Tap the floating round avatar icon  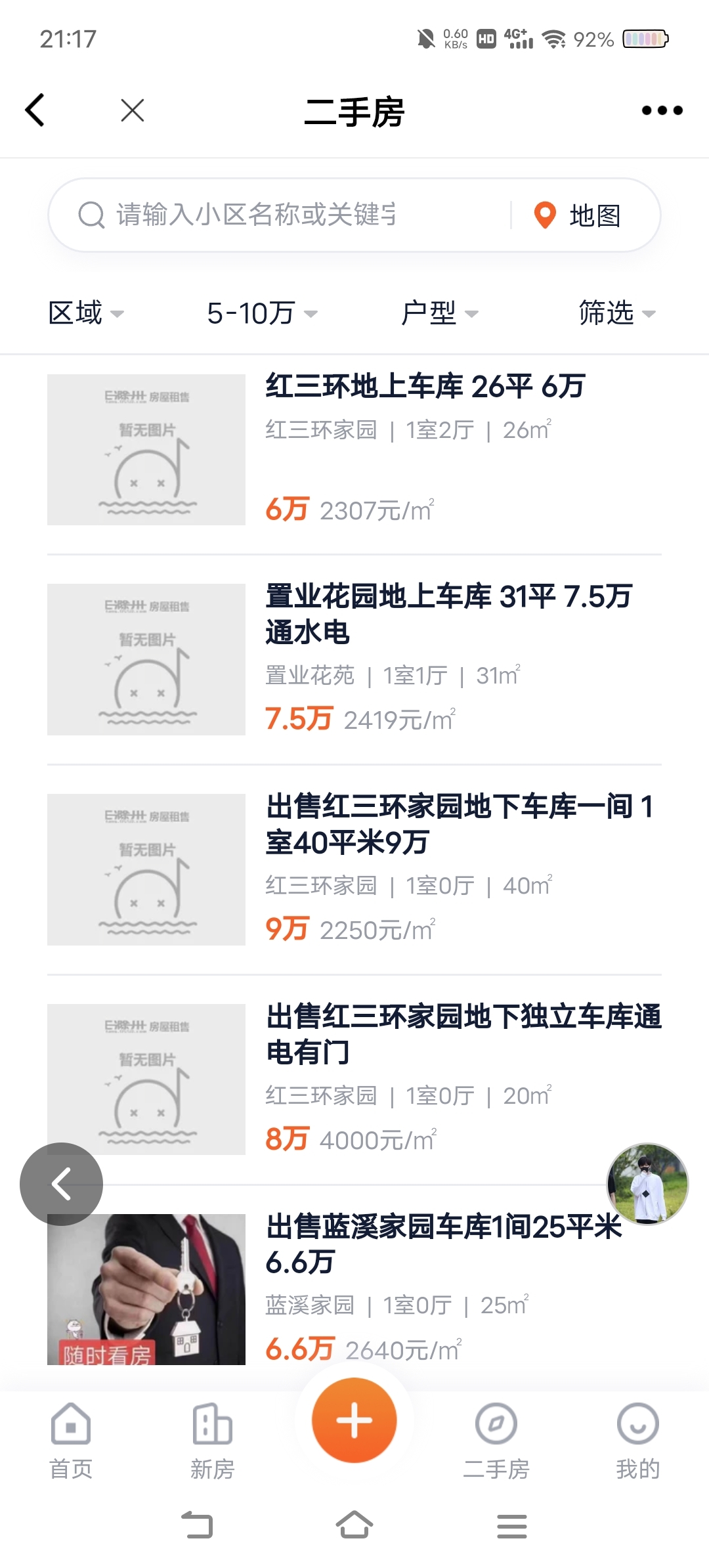pyautogui.click(x=647, y=1184)
